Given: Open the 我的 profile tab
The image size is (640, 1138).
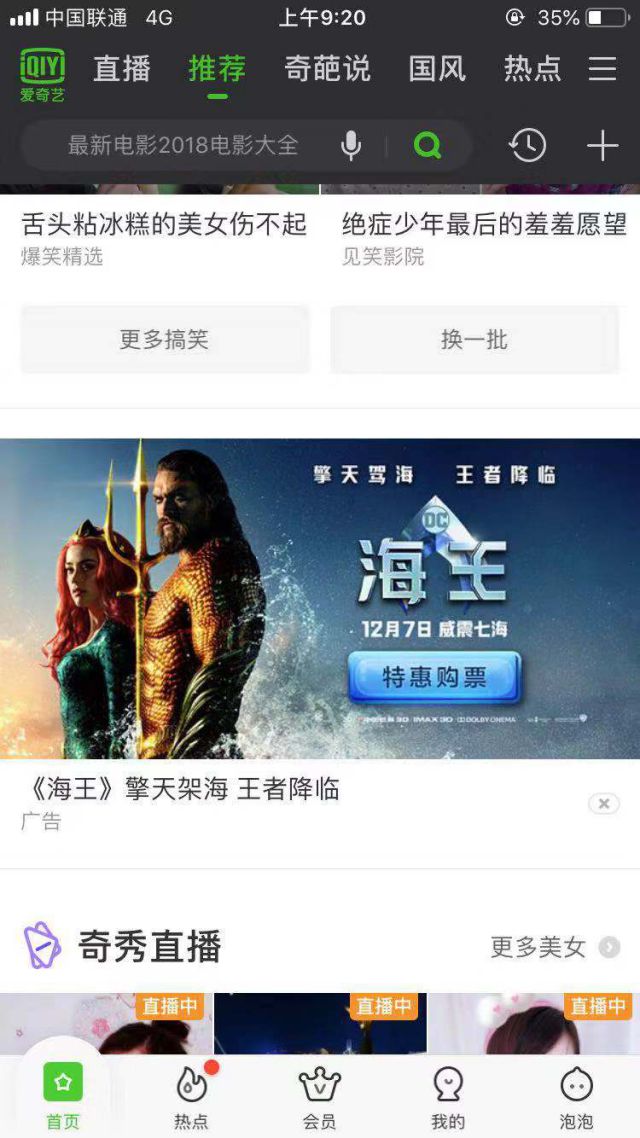Looking at the screenshot, I should (x=448, y=1095).
